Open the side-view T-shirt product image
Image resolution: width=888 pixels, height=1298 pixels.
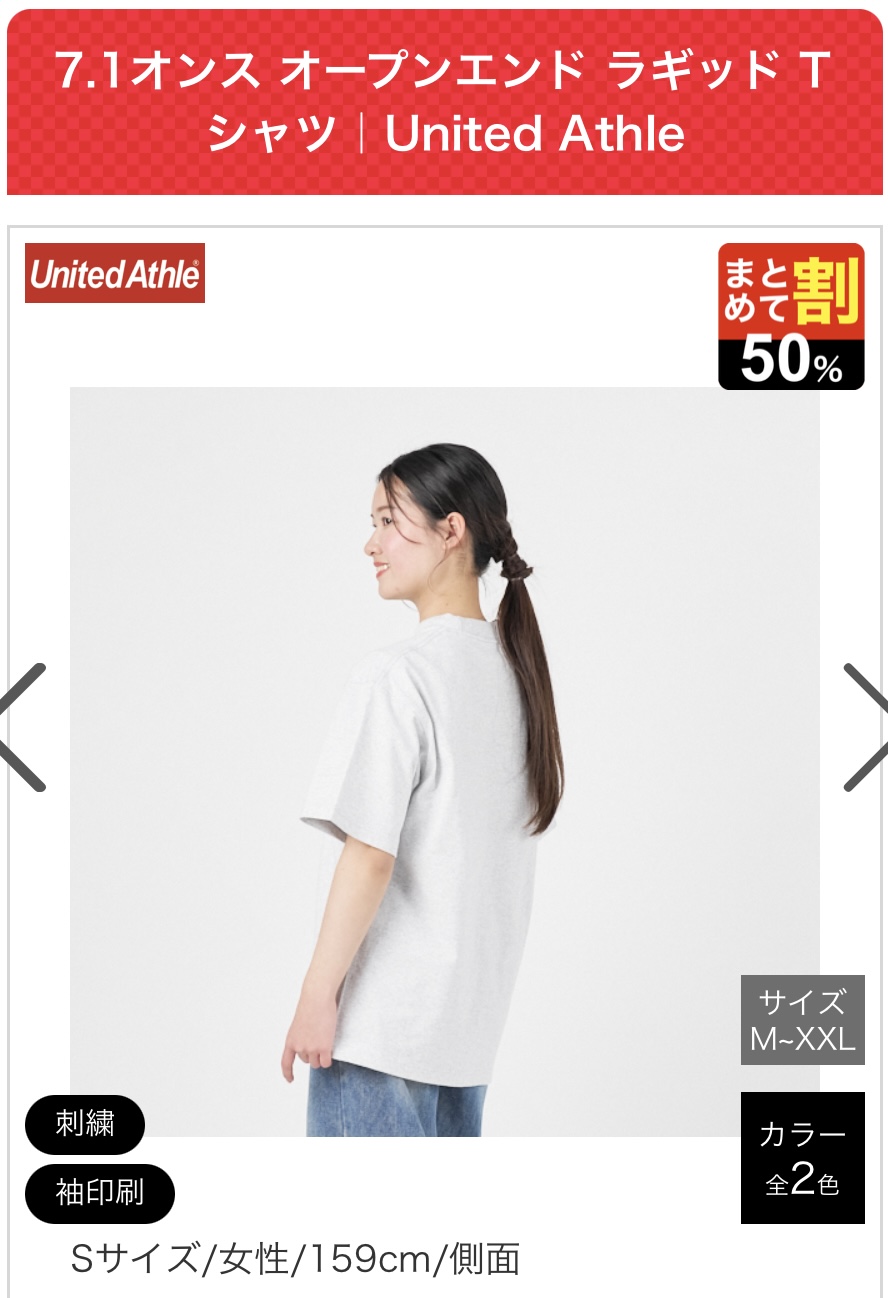click(x=444, y=760)
